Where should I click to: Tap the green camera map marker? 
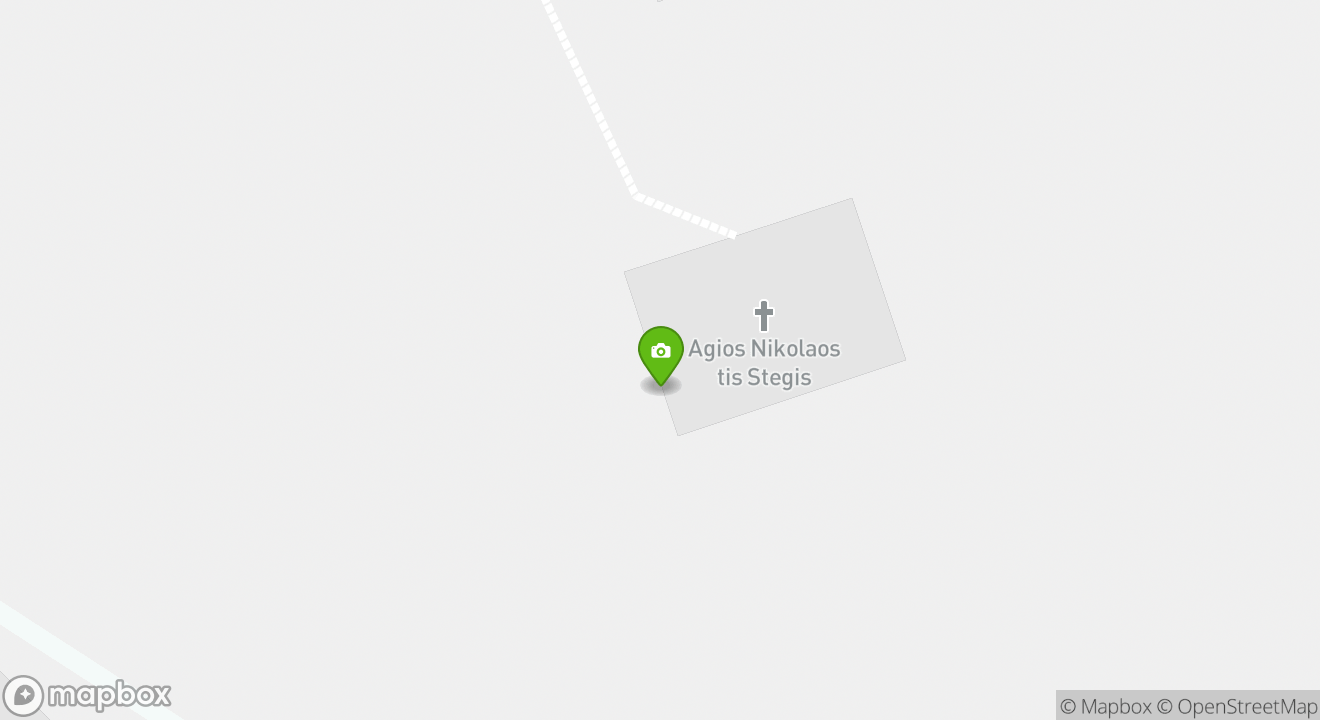click(661, 353)
